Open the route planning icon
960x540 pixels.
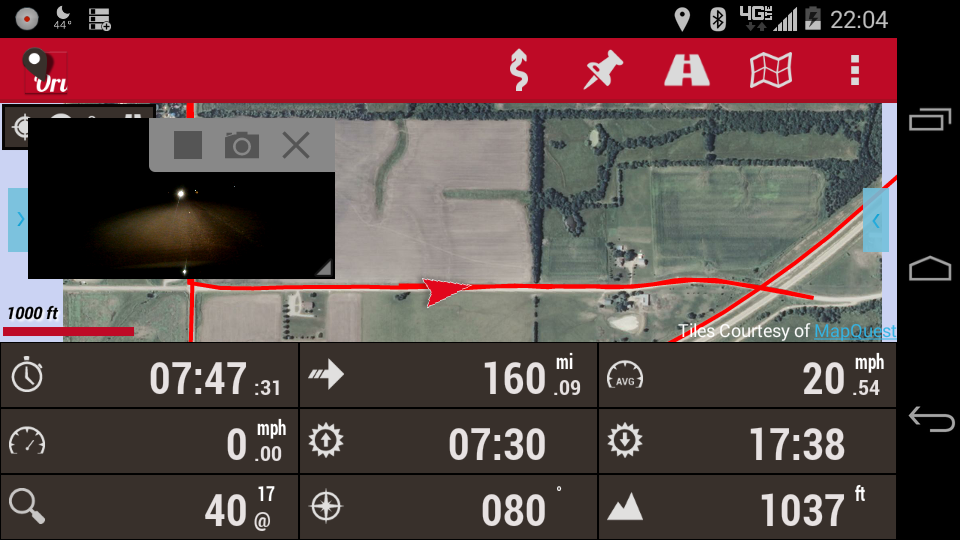pyautogui.click(x=518, y=70)
